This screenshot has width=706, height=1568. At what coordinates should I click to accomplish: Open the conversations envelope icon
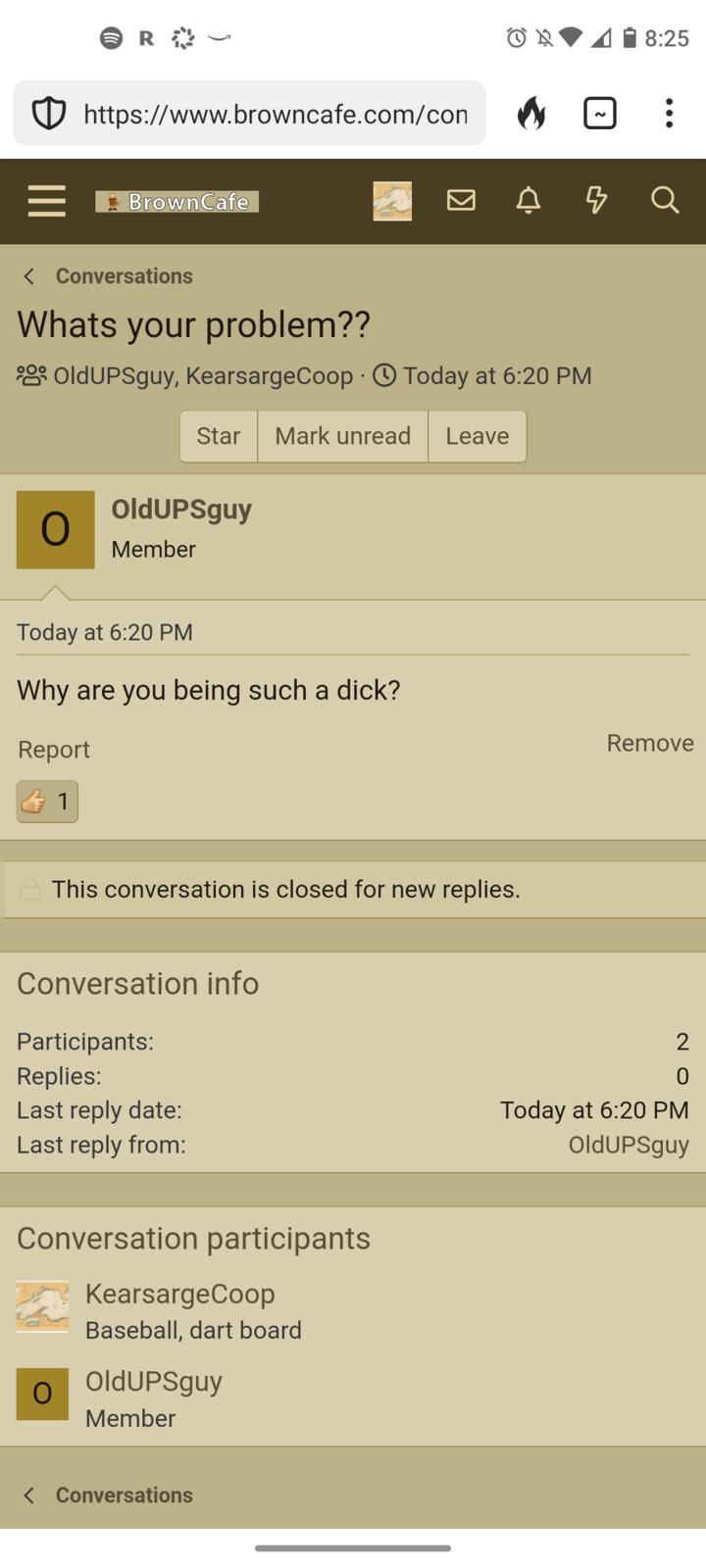click(x=461, y=200)
